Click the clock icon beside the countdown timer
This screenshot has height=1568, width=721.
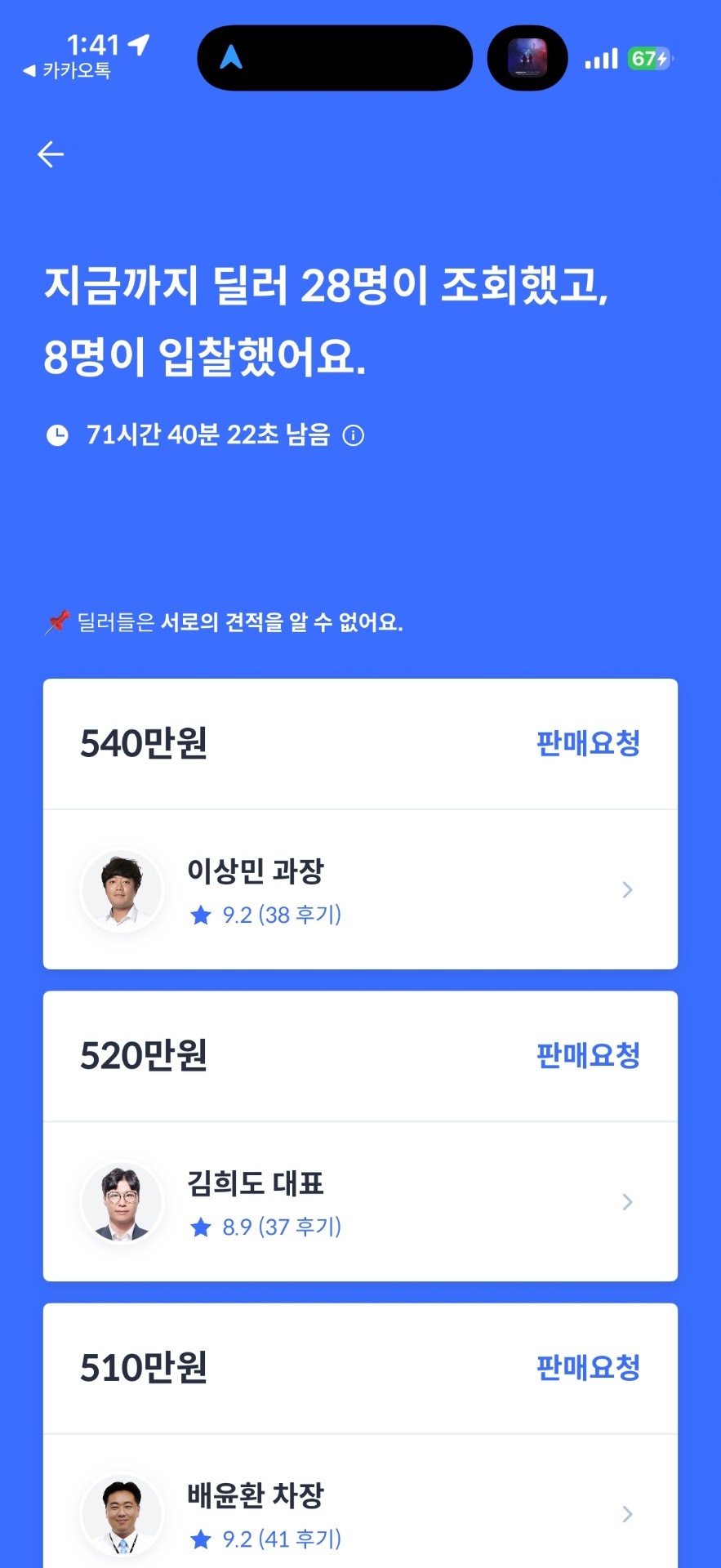coord(56,435)
